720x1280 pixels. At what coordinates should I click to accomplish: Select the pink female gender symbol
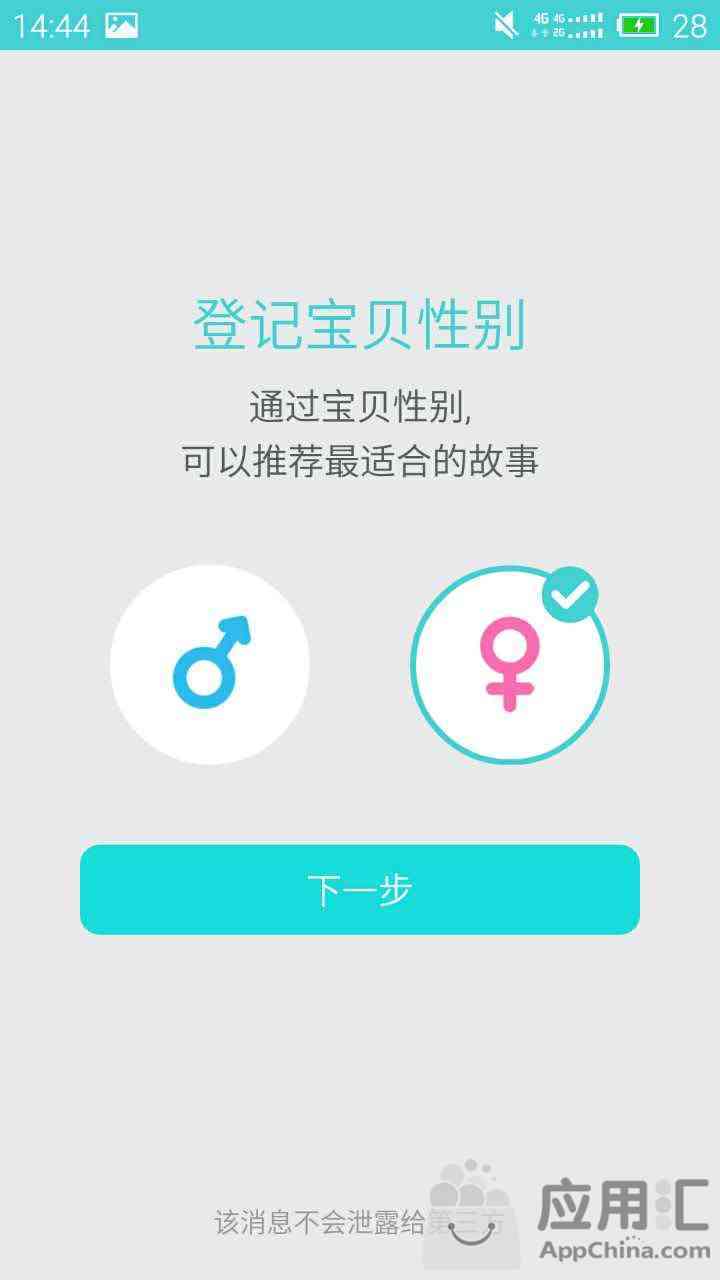pos(509,665)
